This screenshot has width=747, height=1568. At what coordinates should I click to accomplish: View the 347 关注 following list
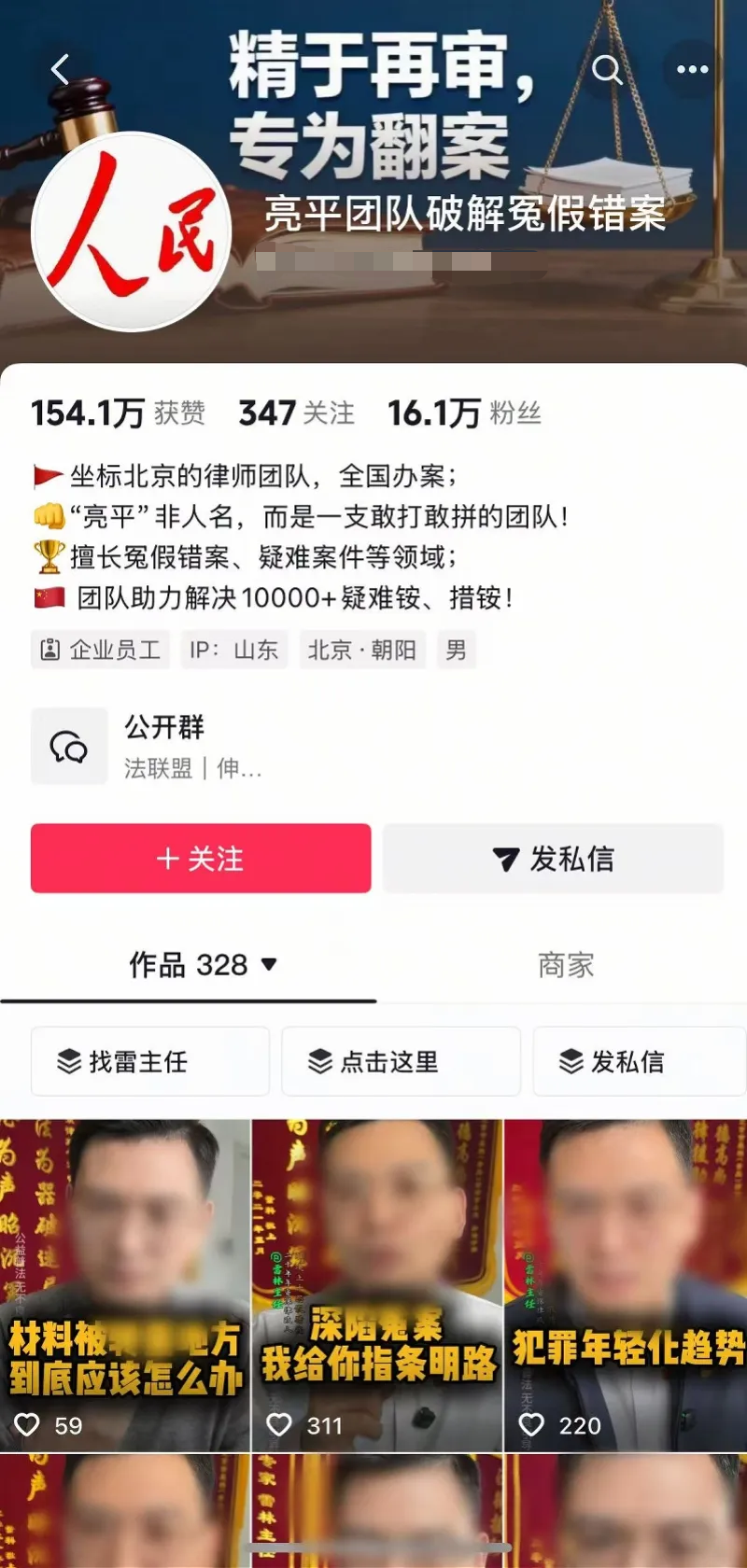pos(296,413)
